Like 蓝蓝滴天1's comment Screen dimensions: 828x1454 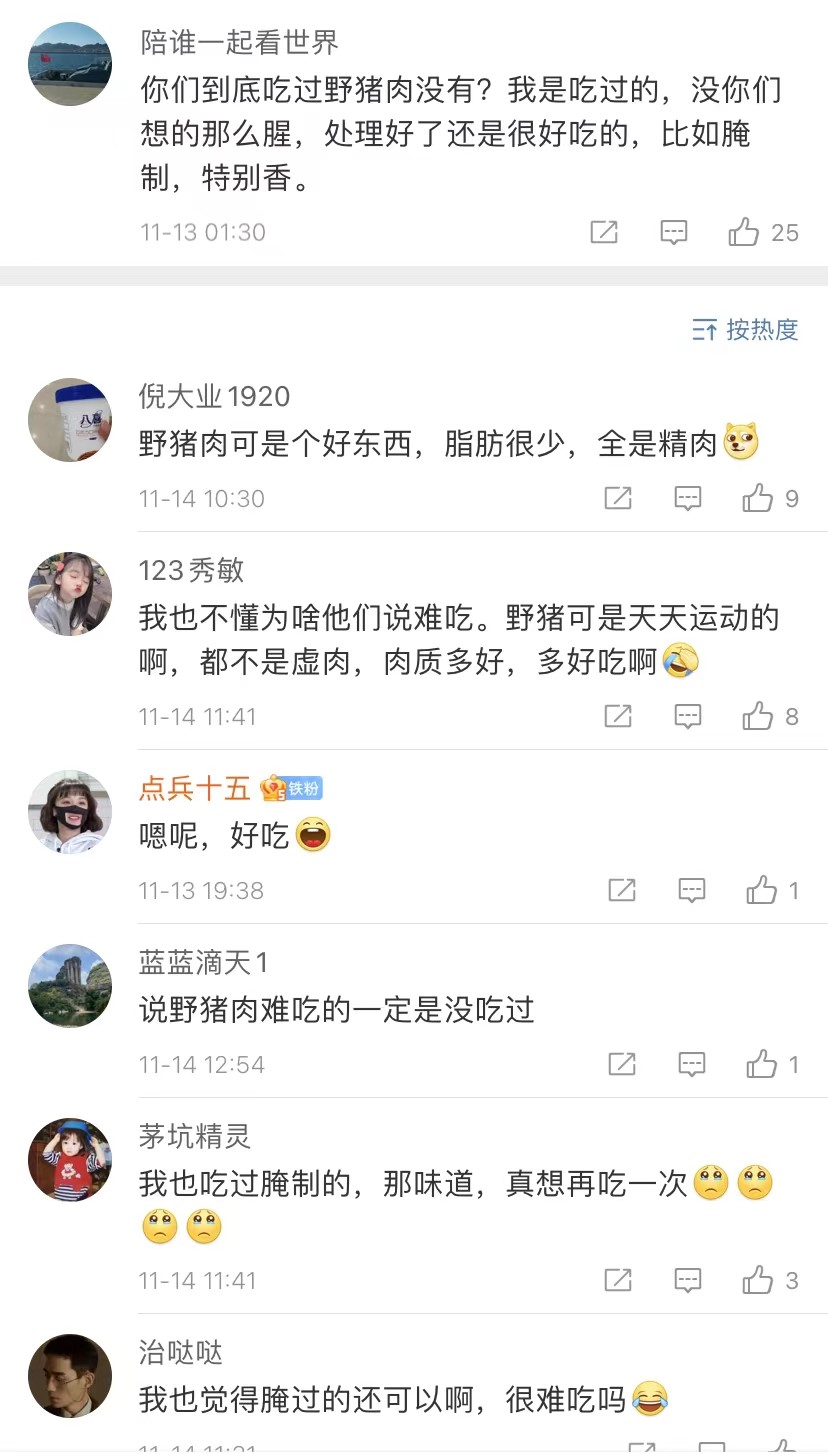tap(762, 1064)
